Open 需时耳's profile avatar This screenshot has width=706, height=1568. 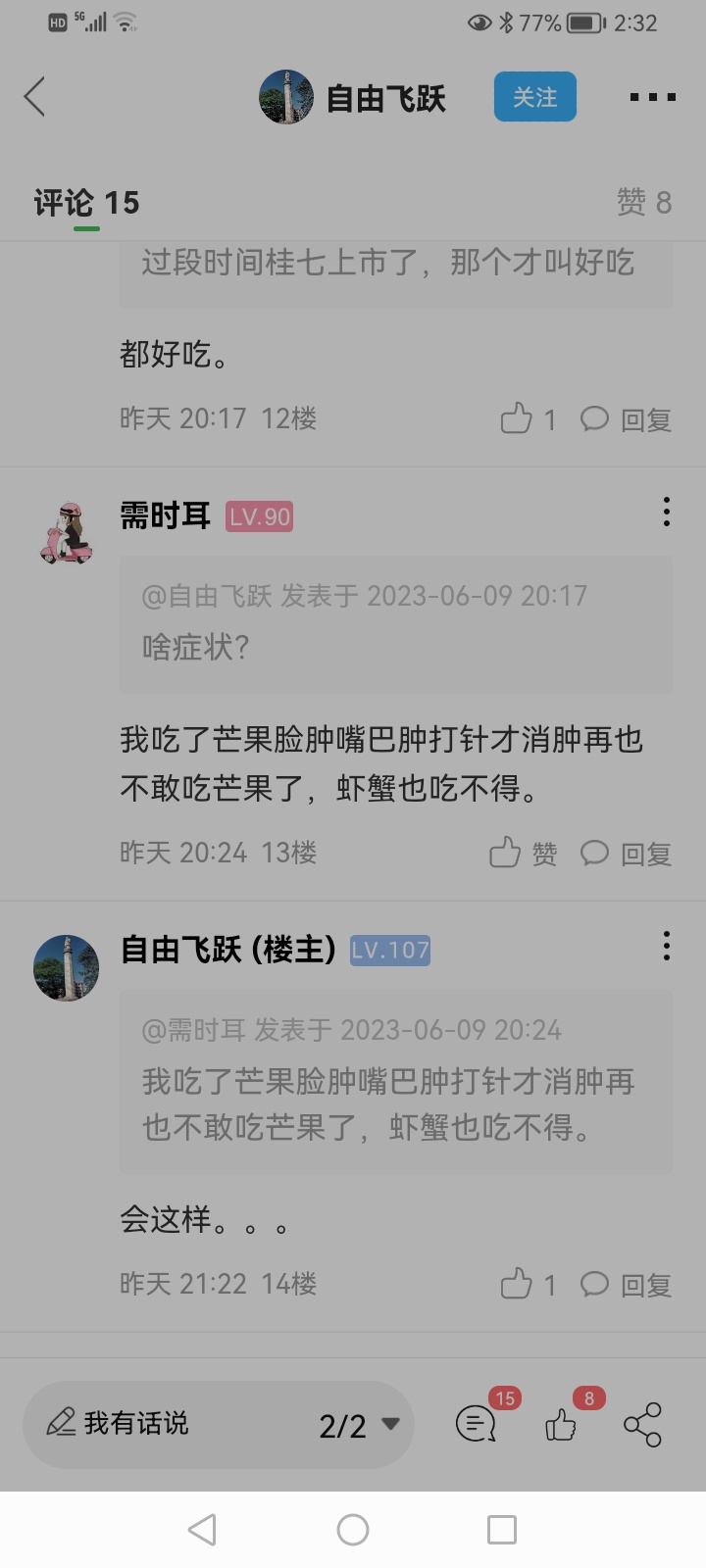(67, 533)
